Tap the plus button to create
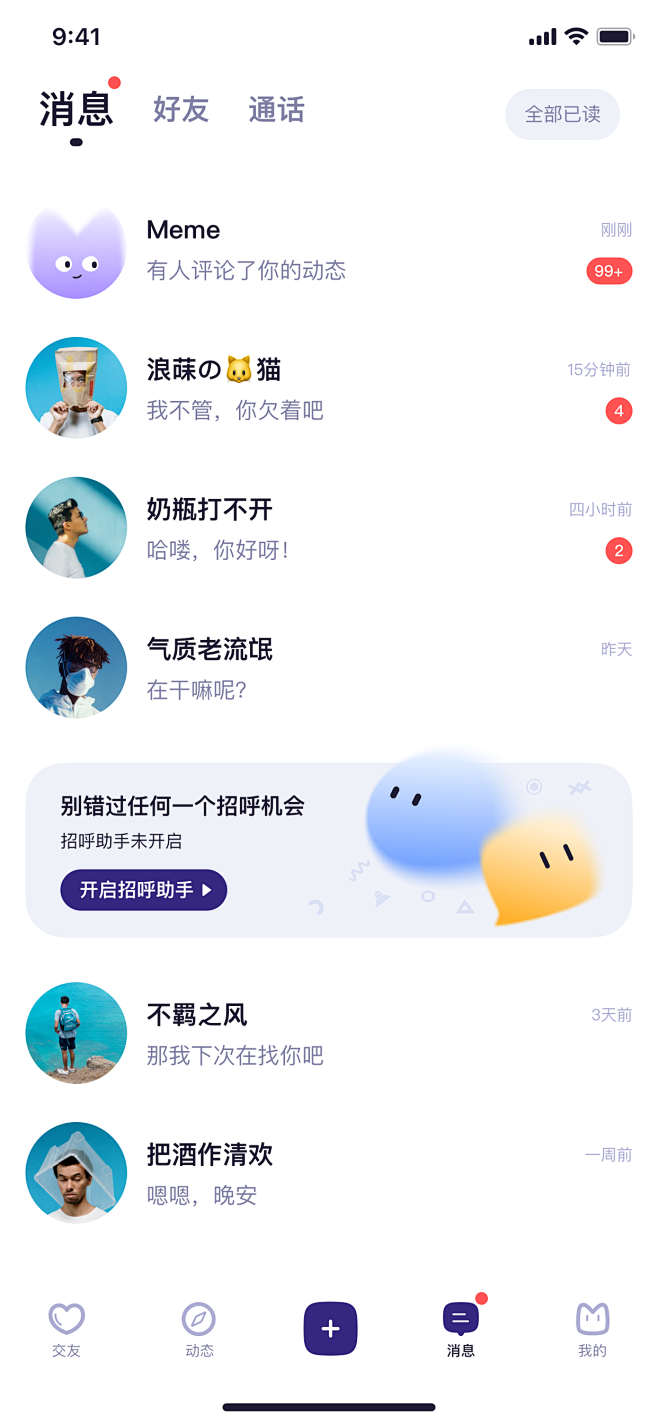The image size is (658, 1424). point(331,1329)
